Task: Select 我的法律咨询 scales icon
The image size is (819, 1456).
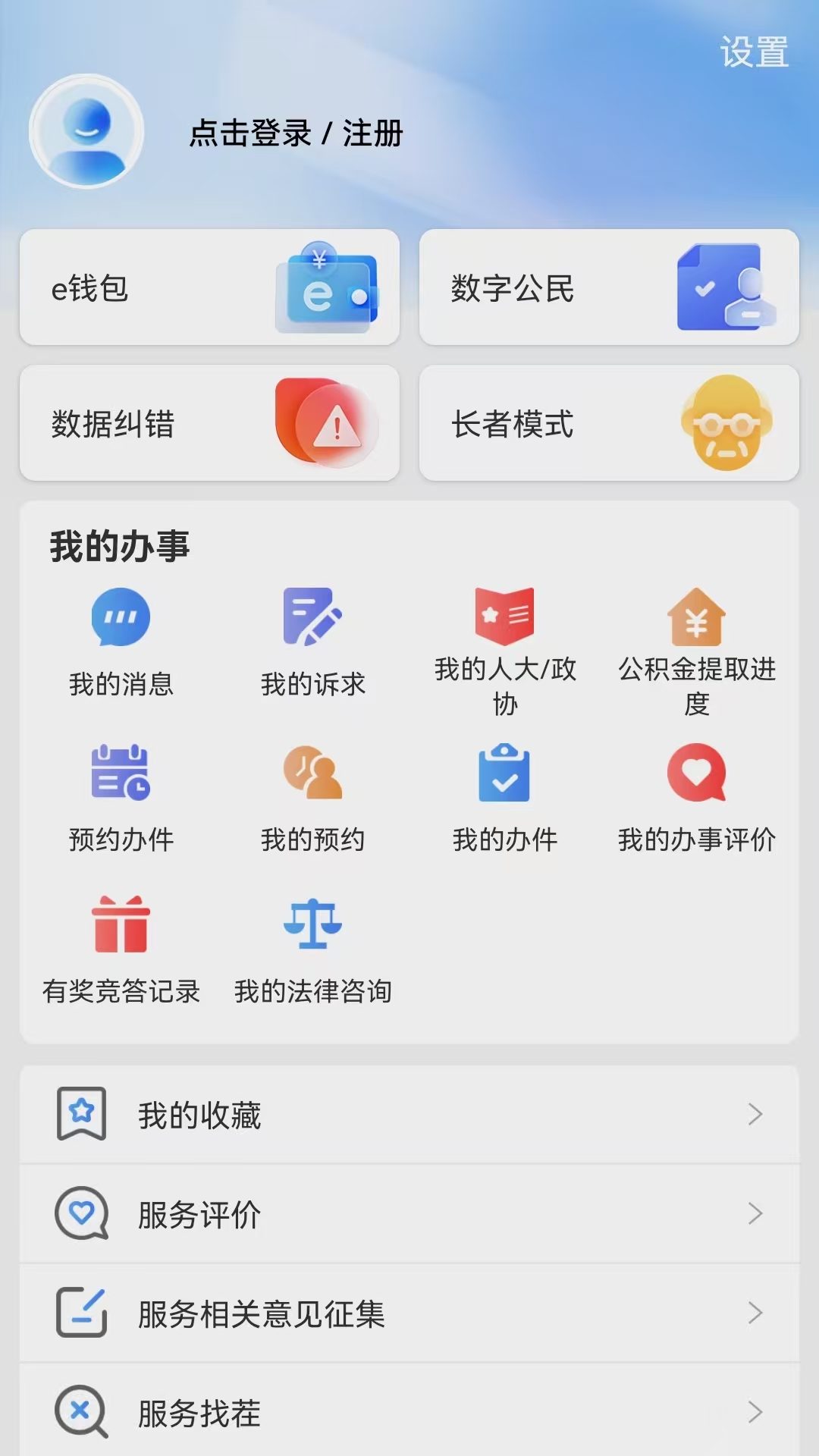Action: point(312,924)
